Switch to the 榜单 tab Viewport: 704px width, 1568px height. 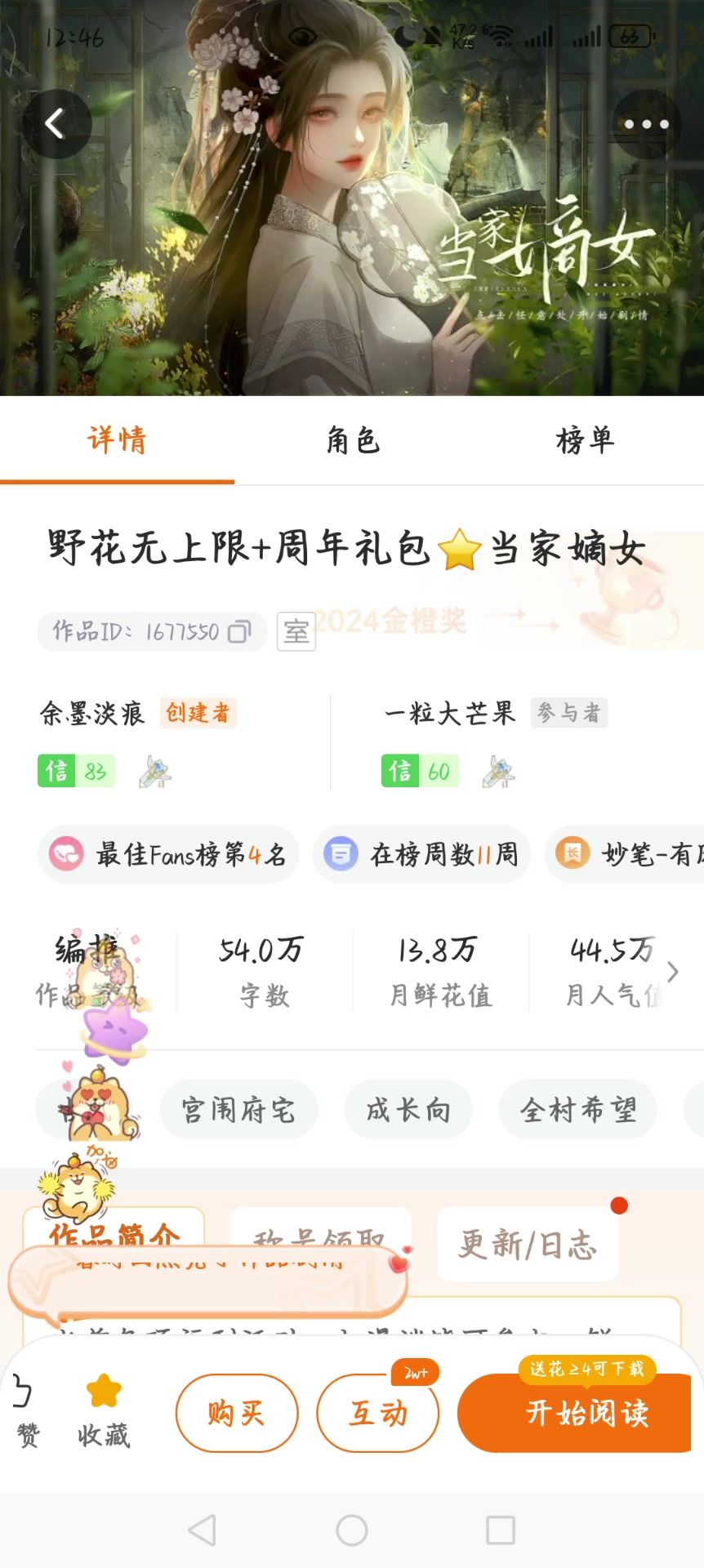click(585, 441)
